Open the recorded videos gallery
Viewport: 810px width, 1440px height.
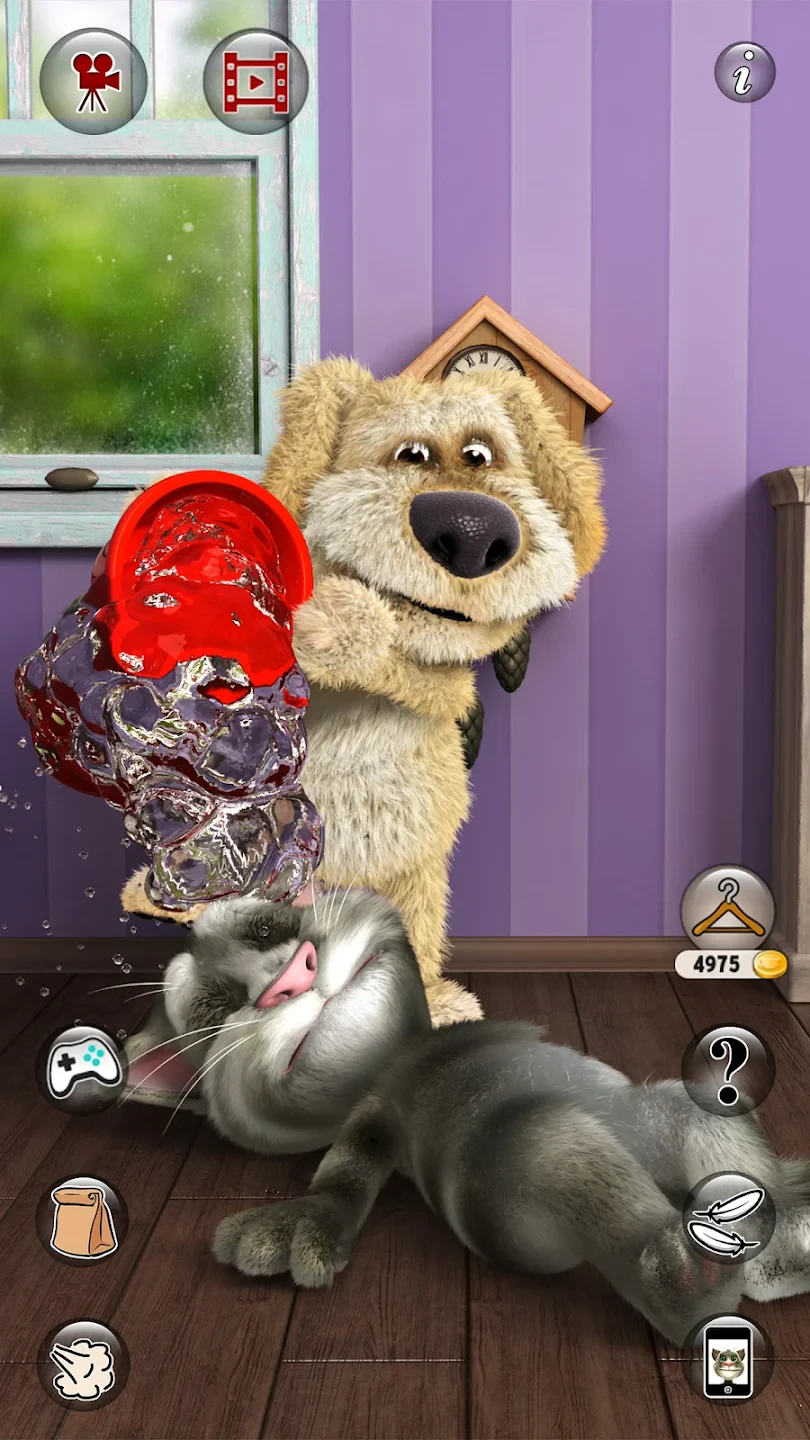(x=255, y=81)
